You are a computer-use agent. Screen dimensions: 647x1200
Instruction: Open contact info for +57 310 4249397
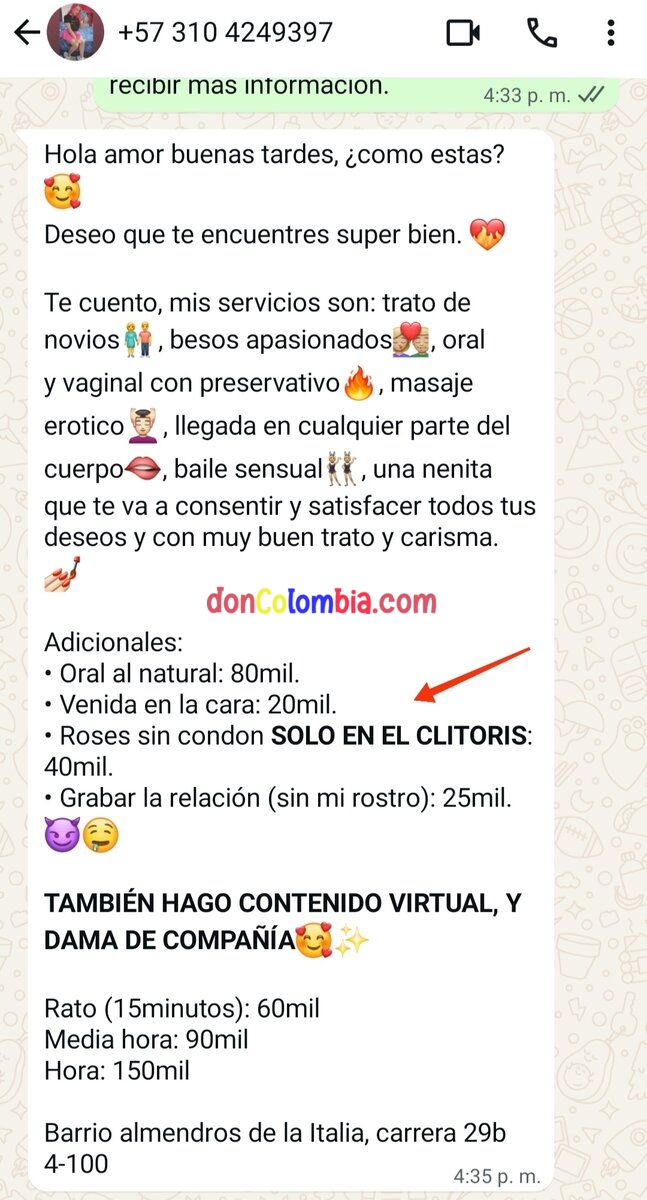coord(225,33)
